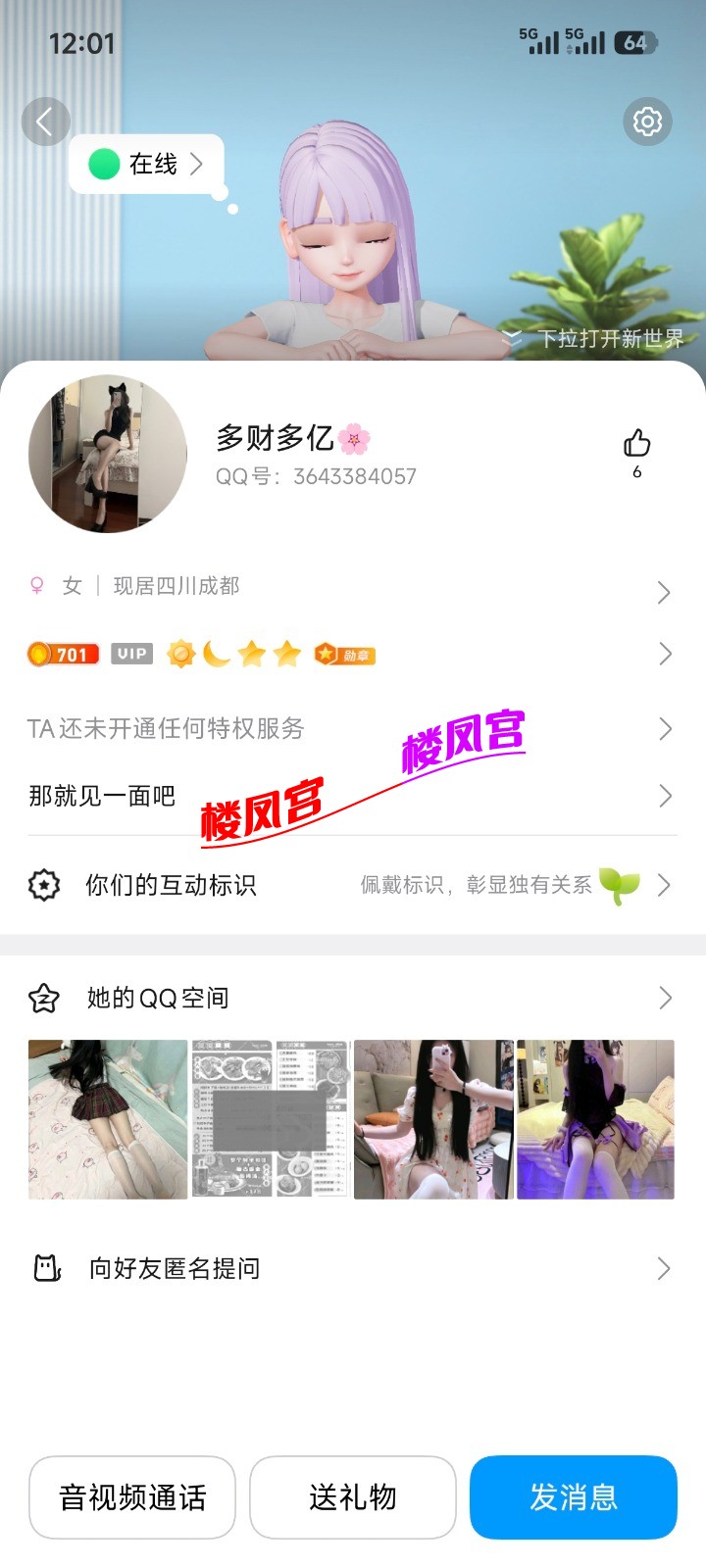Viewport: 706px width, 1568px height.
Task: Tap the 送礼物 button
Action: coord(353,1497)
